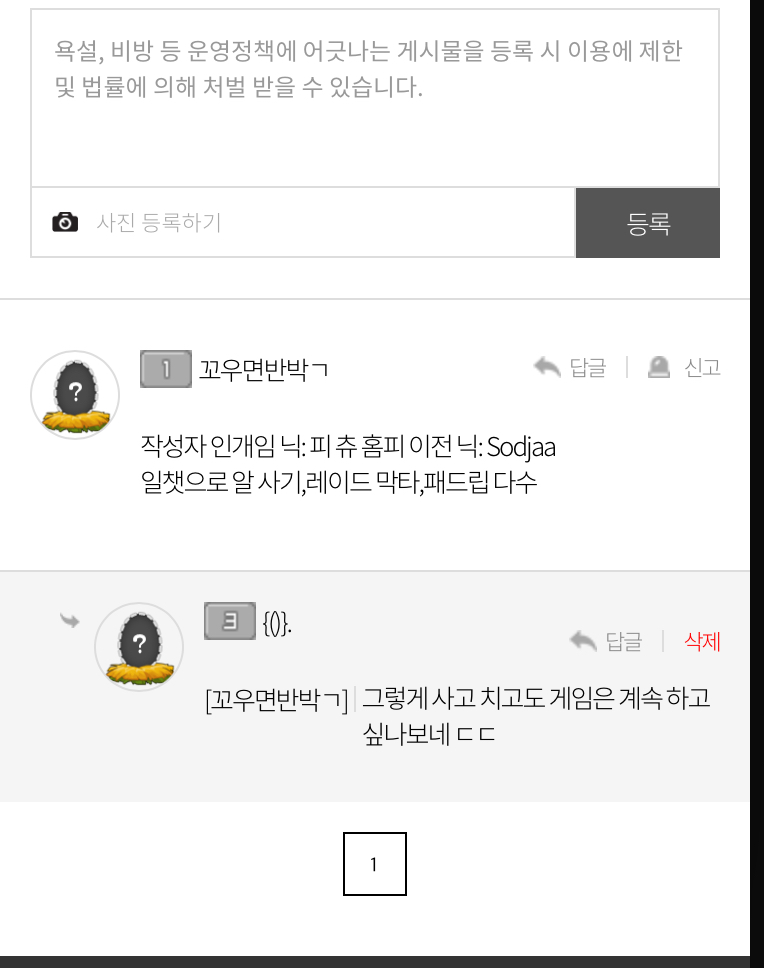Delete the {()}. reply with 삭제

[x=702, y=641]
